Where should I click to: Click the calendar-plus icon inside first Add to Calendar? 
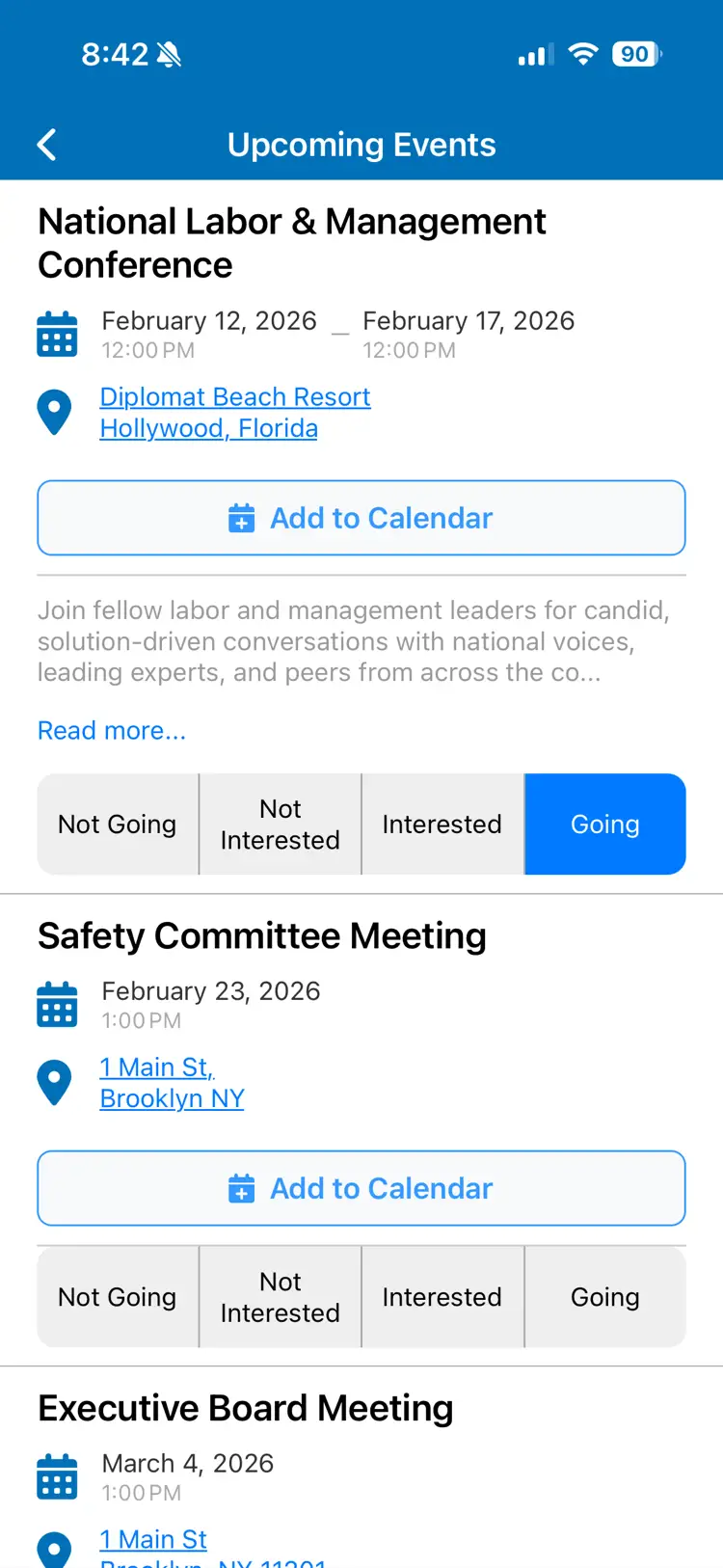(x=240, y=518)
